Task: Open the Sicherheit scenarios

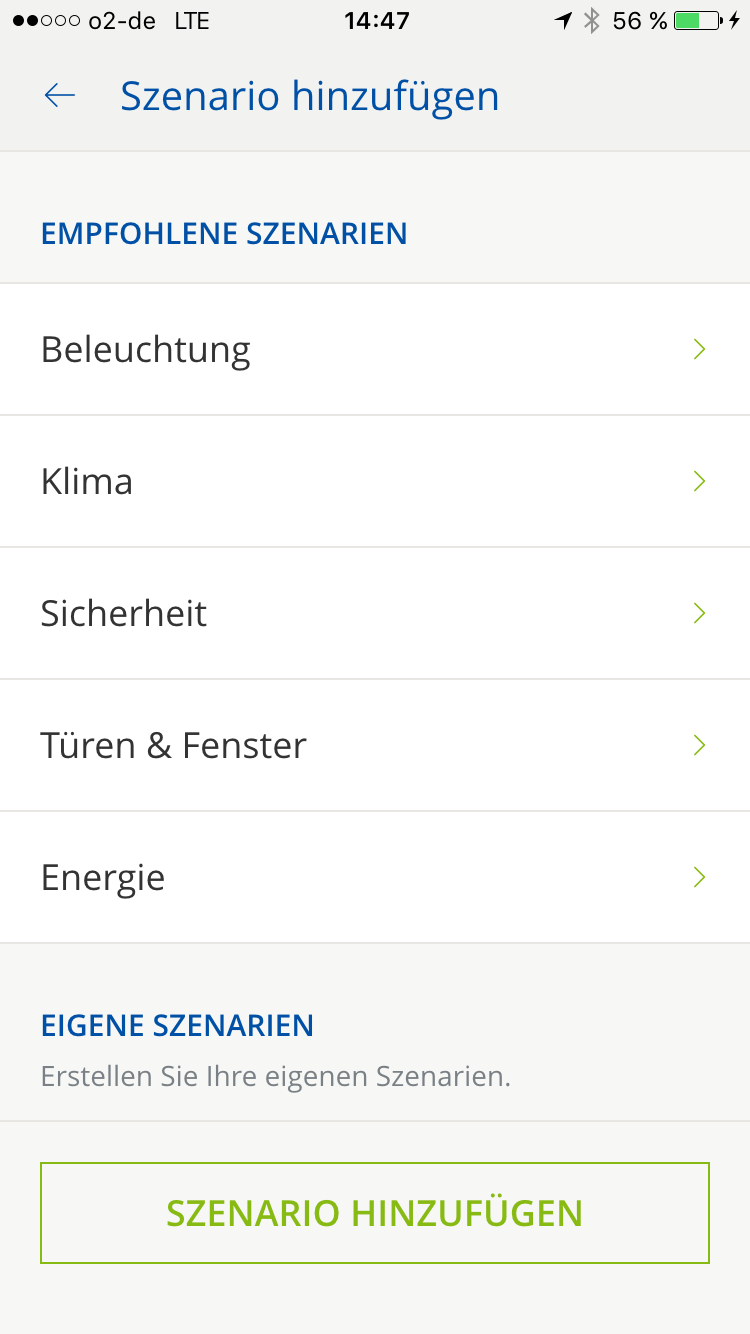Action: pyautogui.click(x=375, y=613)
